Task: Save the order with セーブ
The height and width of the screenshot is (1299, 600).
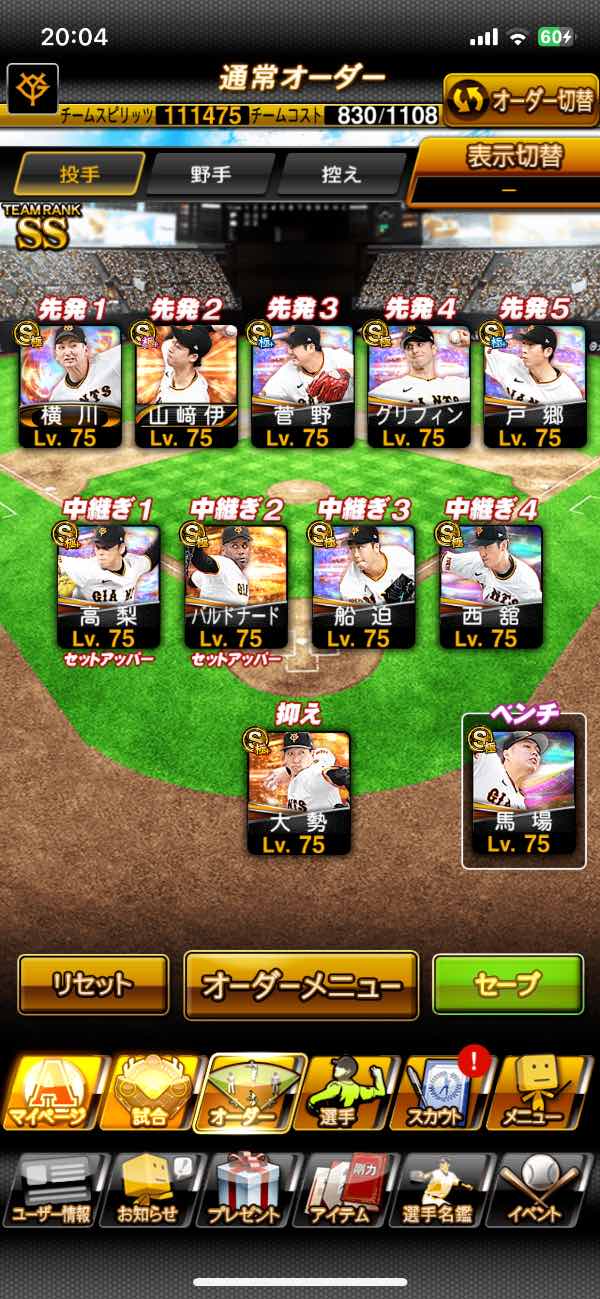Action: click(x=508, y=985)
